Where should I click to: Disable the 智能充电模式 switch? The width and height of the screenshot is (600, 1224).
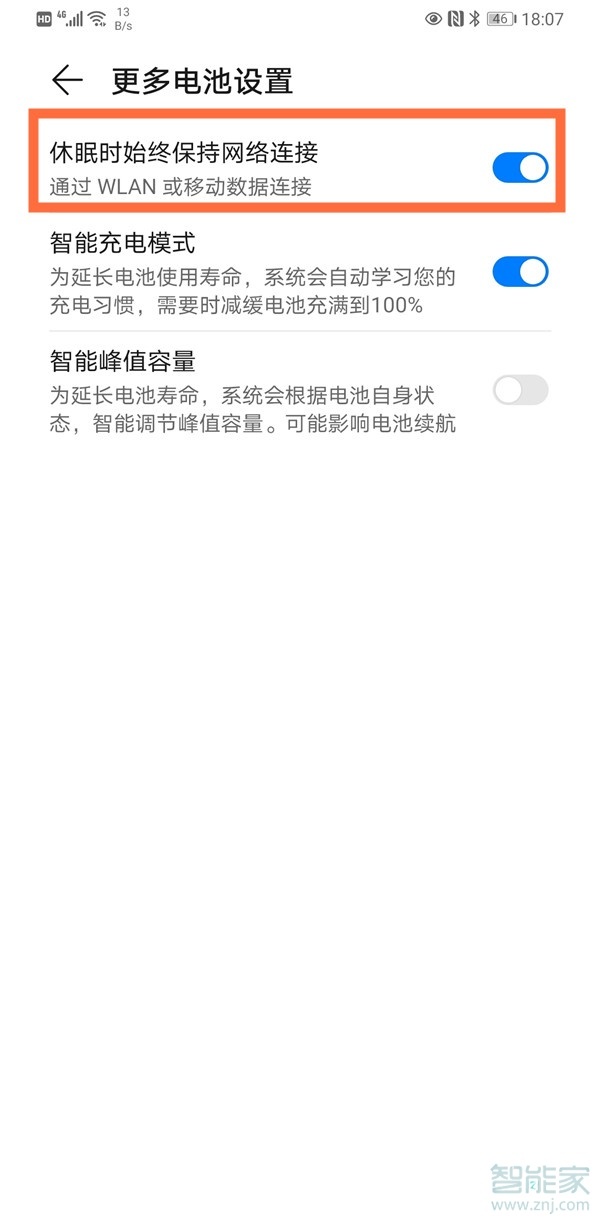pyautogui.click(x=520, y=271)
